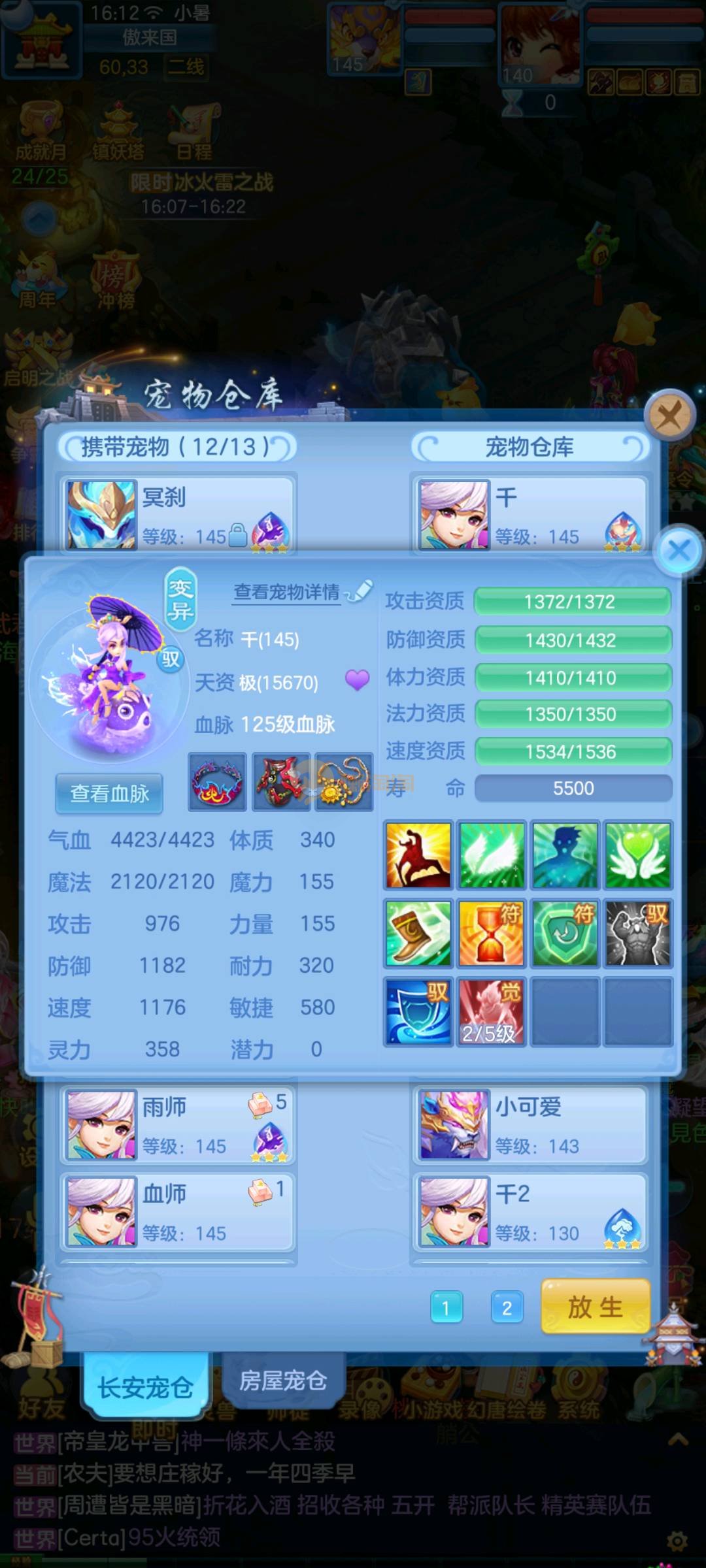Image resolution: width=706 pixels, height=1568 pixels.
Task: View the 2/5级 awakening skill icon
Action: (491, 1011)
